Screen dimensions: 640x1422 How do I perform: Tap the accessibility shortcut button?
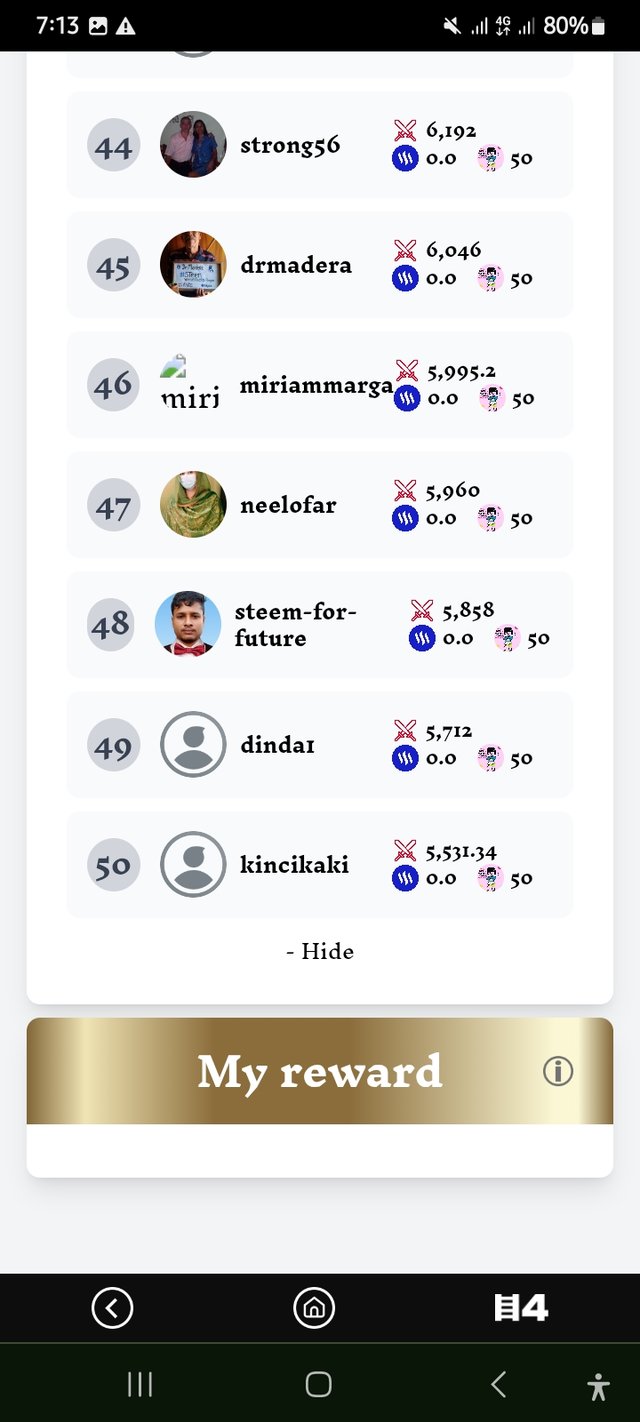pyautogui.click(x=598, y=1386)
